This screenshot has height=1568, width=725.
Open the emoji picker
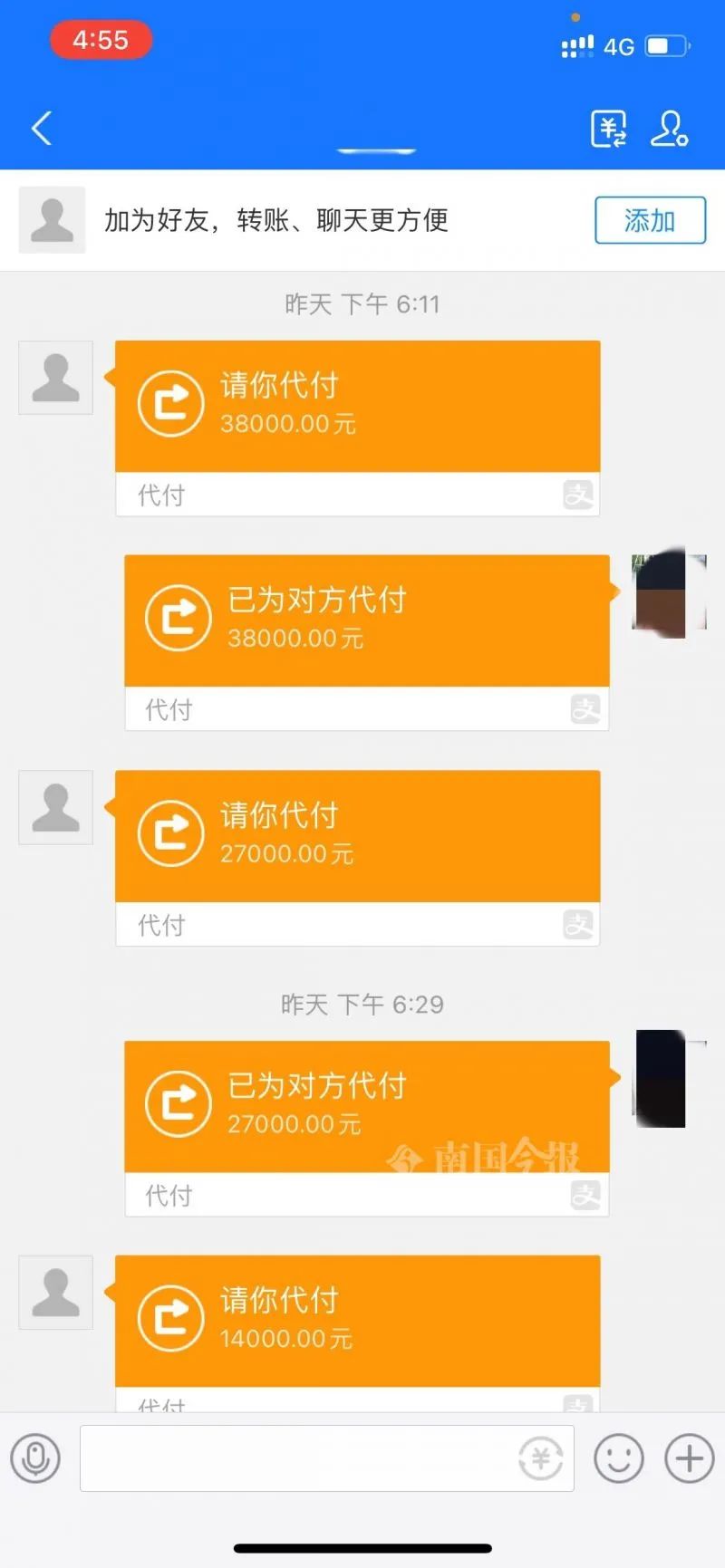tap(619, 1458)
